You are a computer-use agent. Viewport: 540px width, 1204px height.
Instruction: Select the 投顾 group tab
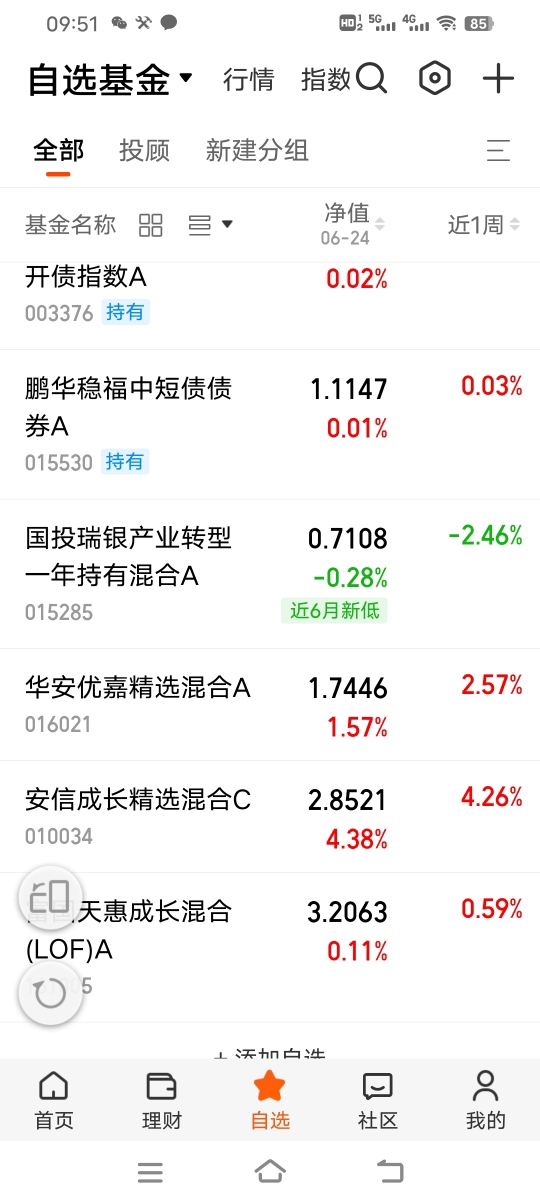[144, 151]
